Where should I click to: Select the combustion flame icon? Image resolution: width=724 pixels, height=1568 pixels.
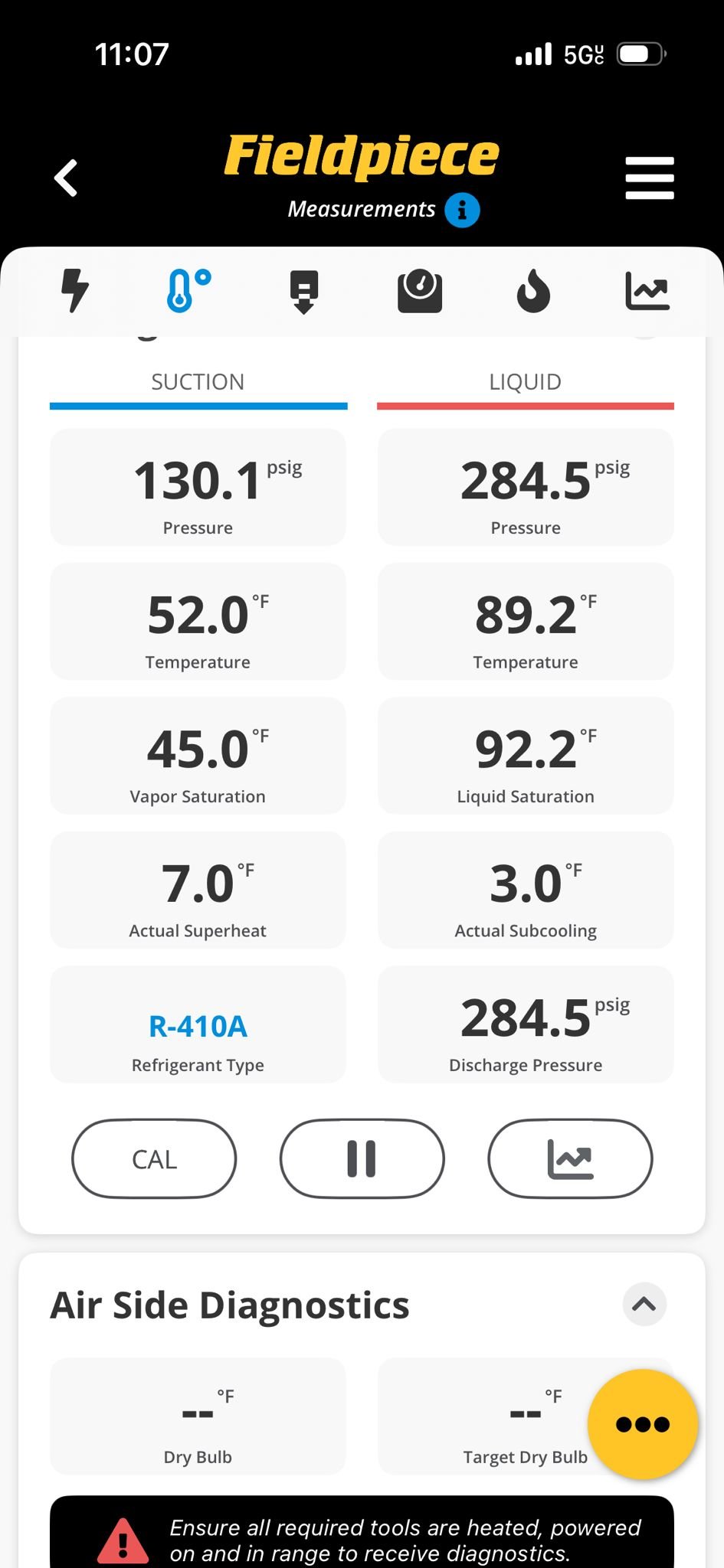pos(533,291)
